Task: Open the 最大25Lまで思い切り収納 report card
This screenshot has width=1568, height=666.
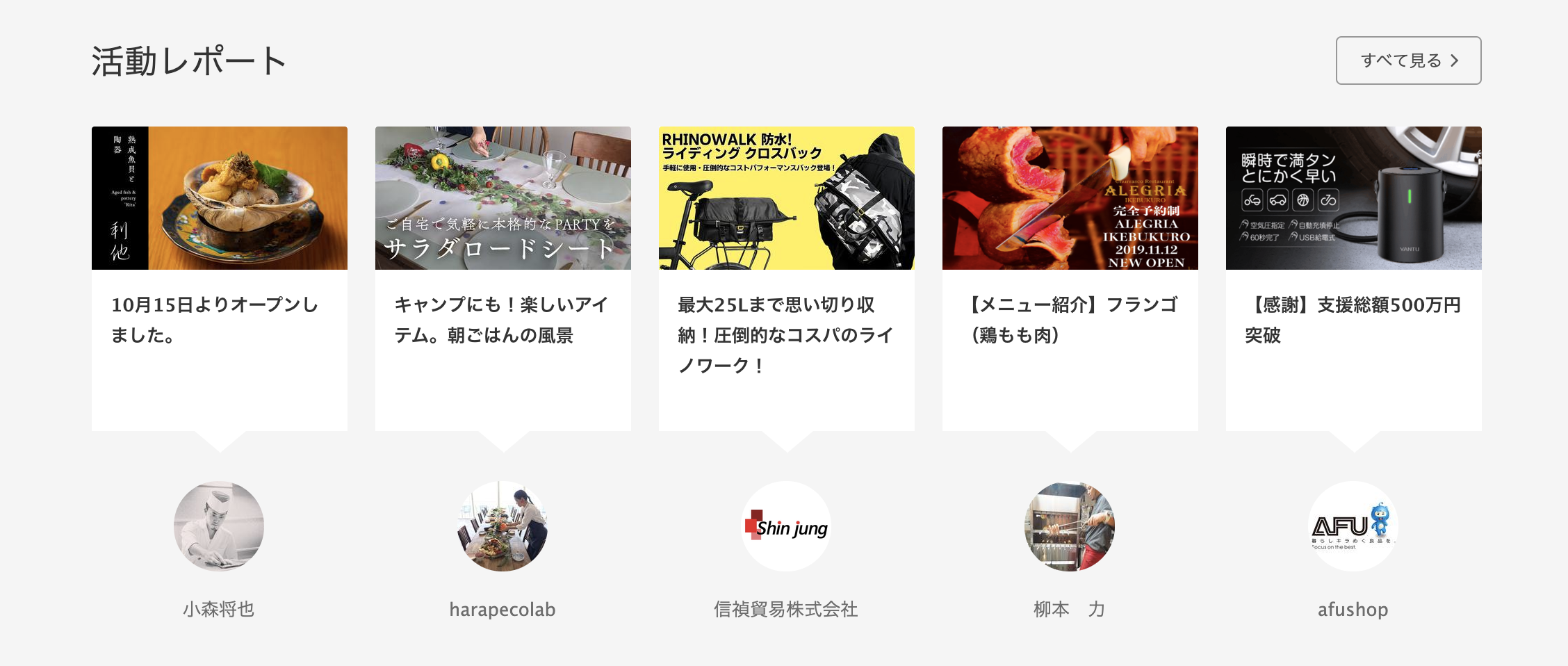Action: [786, 334]
